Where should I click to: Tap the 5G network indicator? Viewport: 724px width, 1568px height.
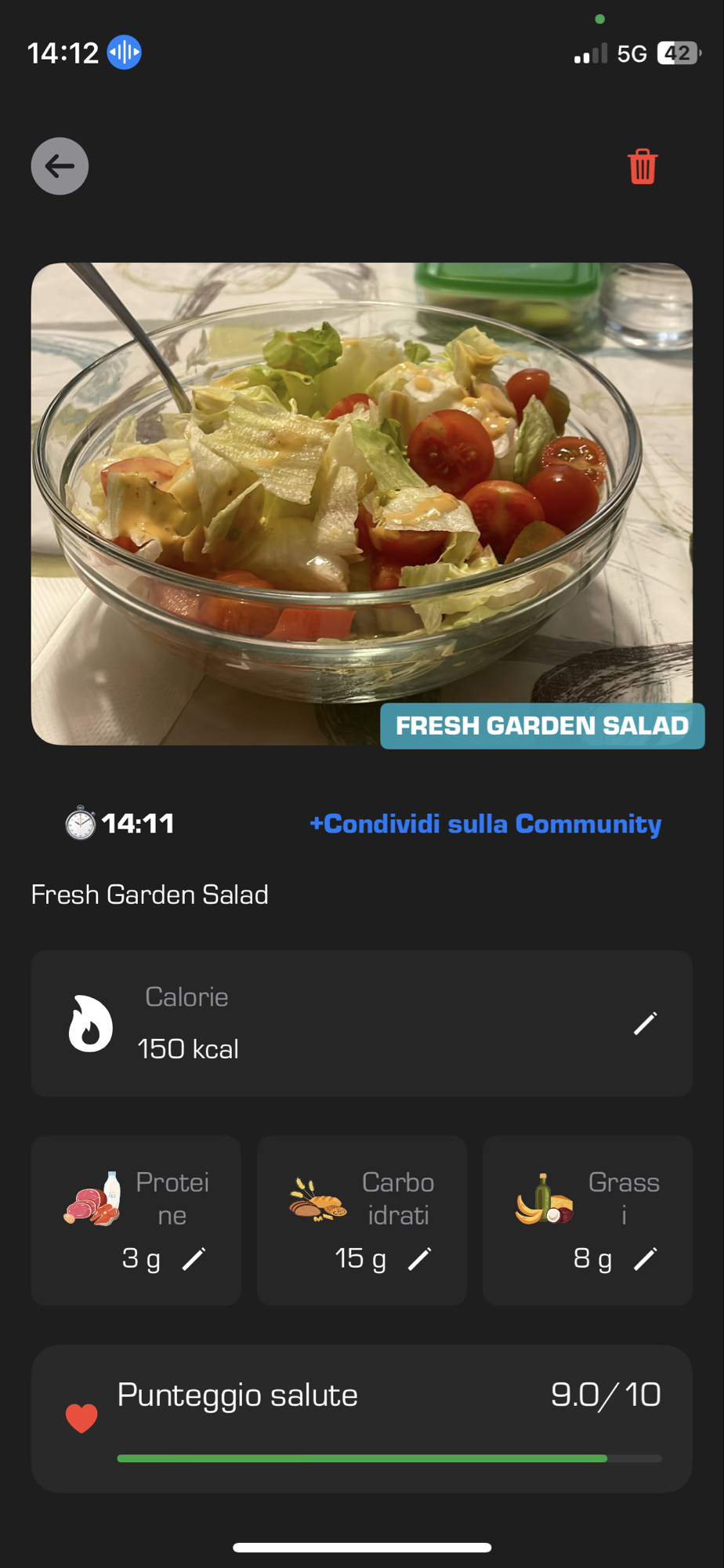pyautogui.click(x=631, y=53)
